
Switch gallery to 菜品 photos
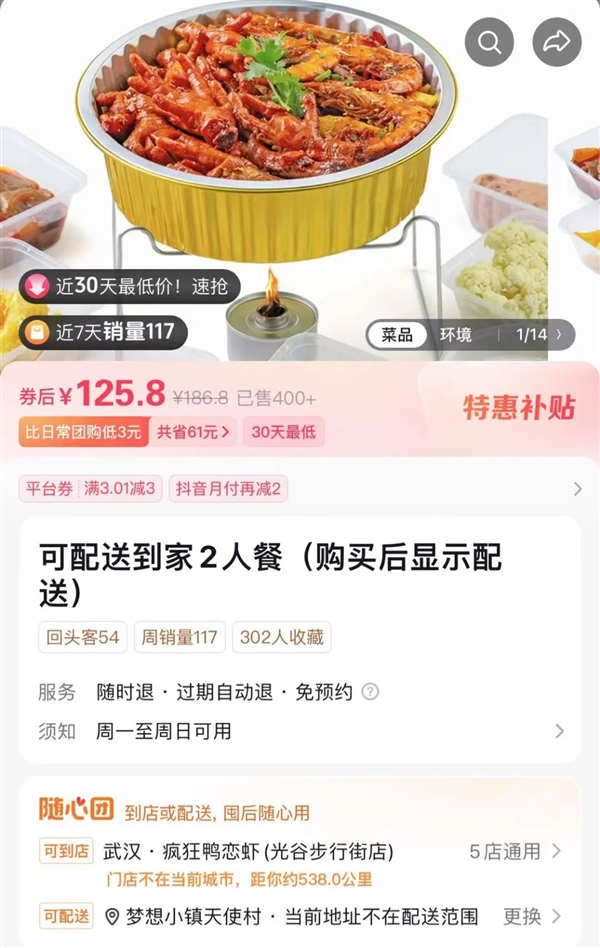click(x=397, y=335)
